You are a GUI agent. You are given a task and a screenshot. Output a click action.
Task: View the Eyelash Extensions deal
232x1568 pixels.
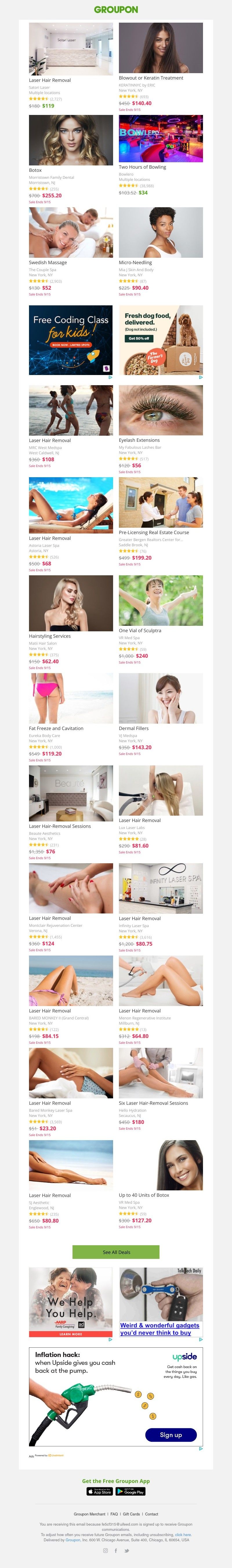tap(161, 410)
